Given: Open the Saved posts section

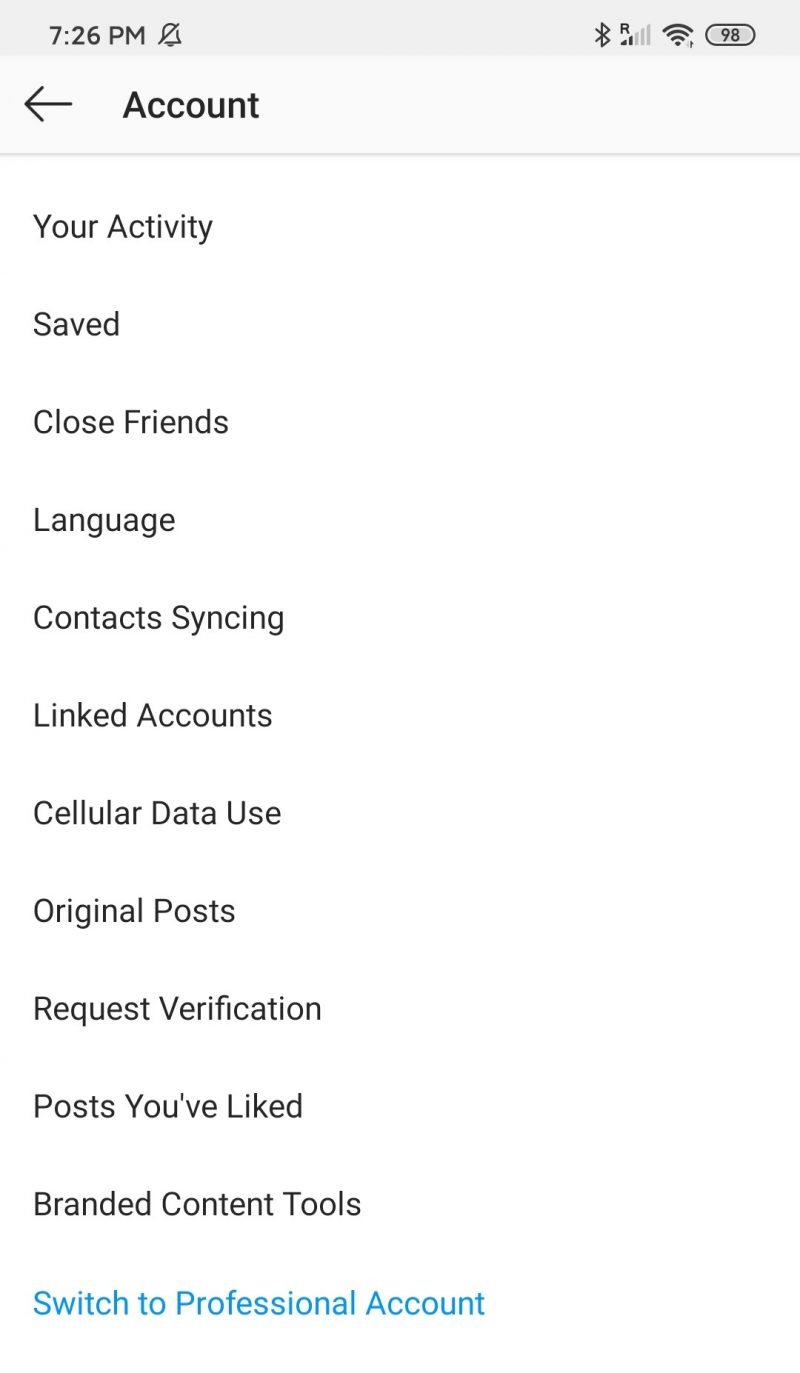Looking at the screenshot, I should point(76,324).
